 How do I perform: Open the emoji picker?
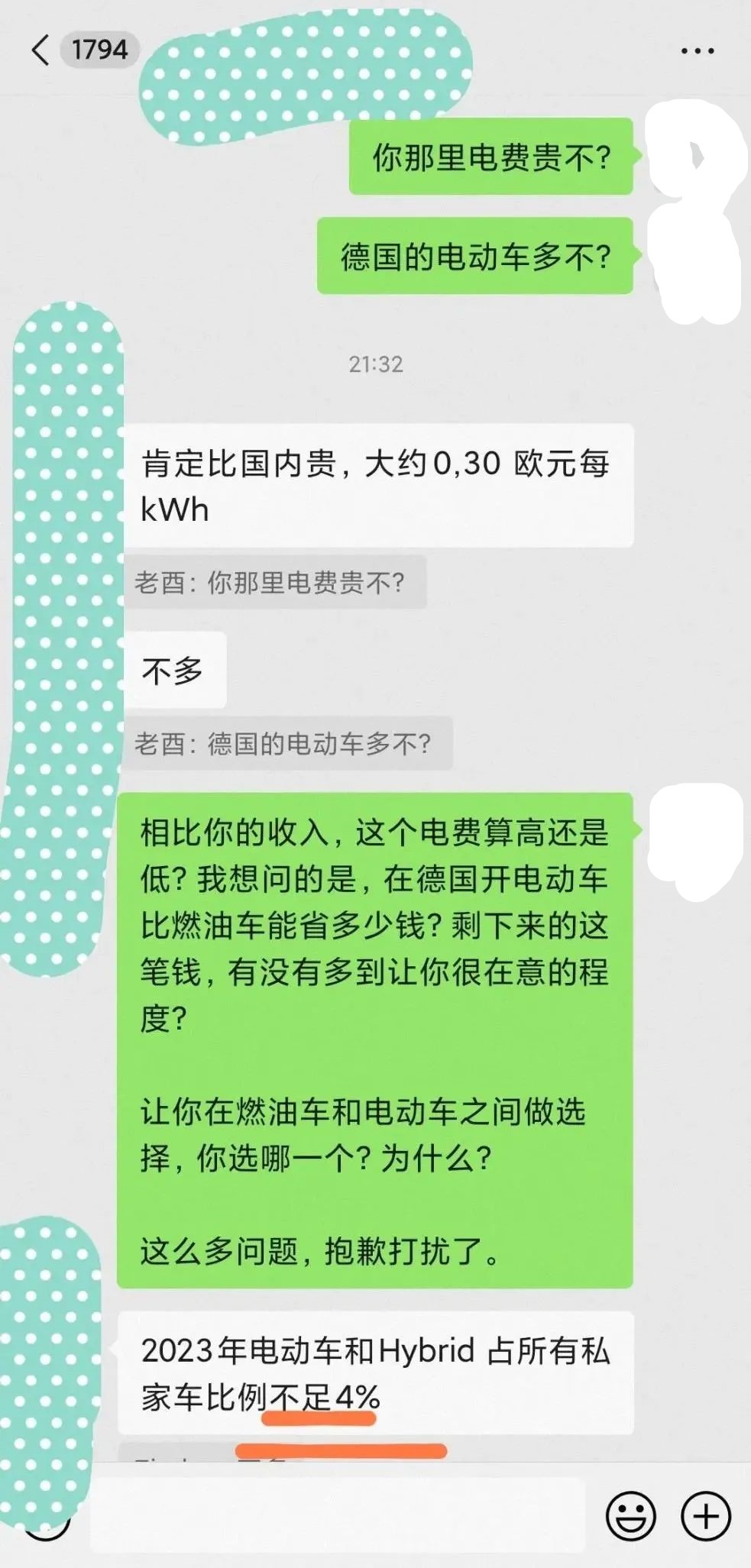pyautogui.click(x=630, y=1516)
